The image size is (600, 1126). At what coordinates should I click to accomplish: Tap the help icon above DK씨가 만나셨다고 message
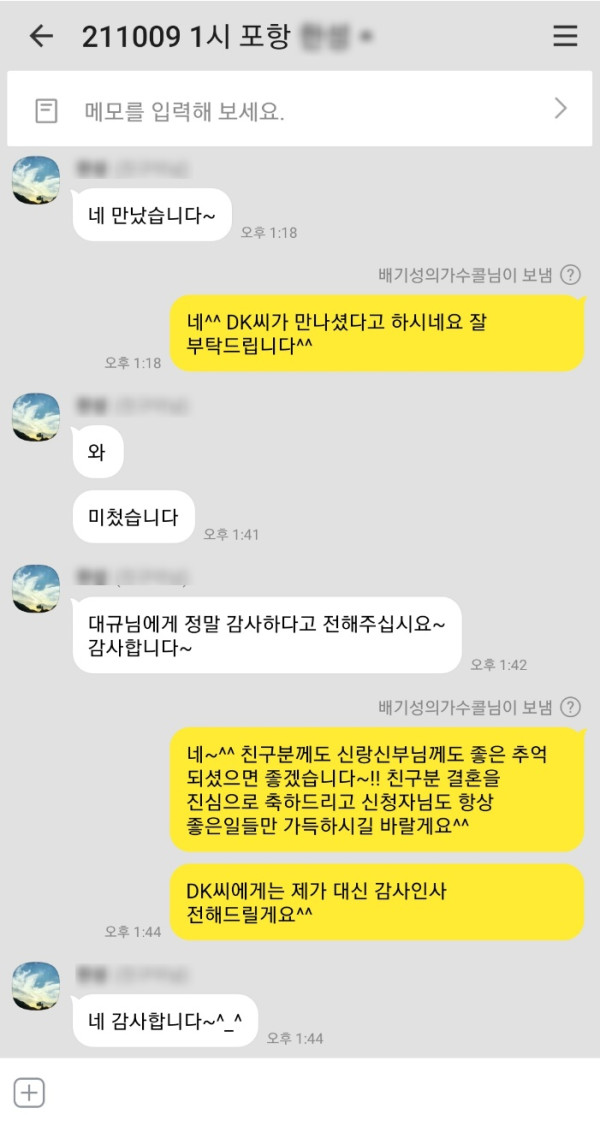pyautogui.click(x=570, y=275)
